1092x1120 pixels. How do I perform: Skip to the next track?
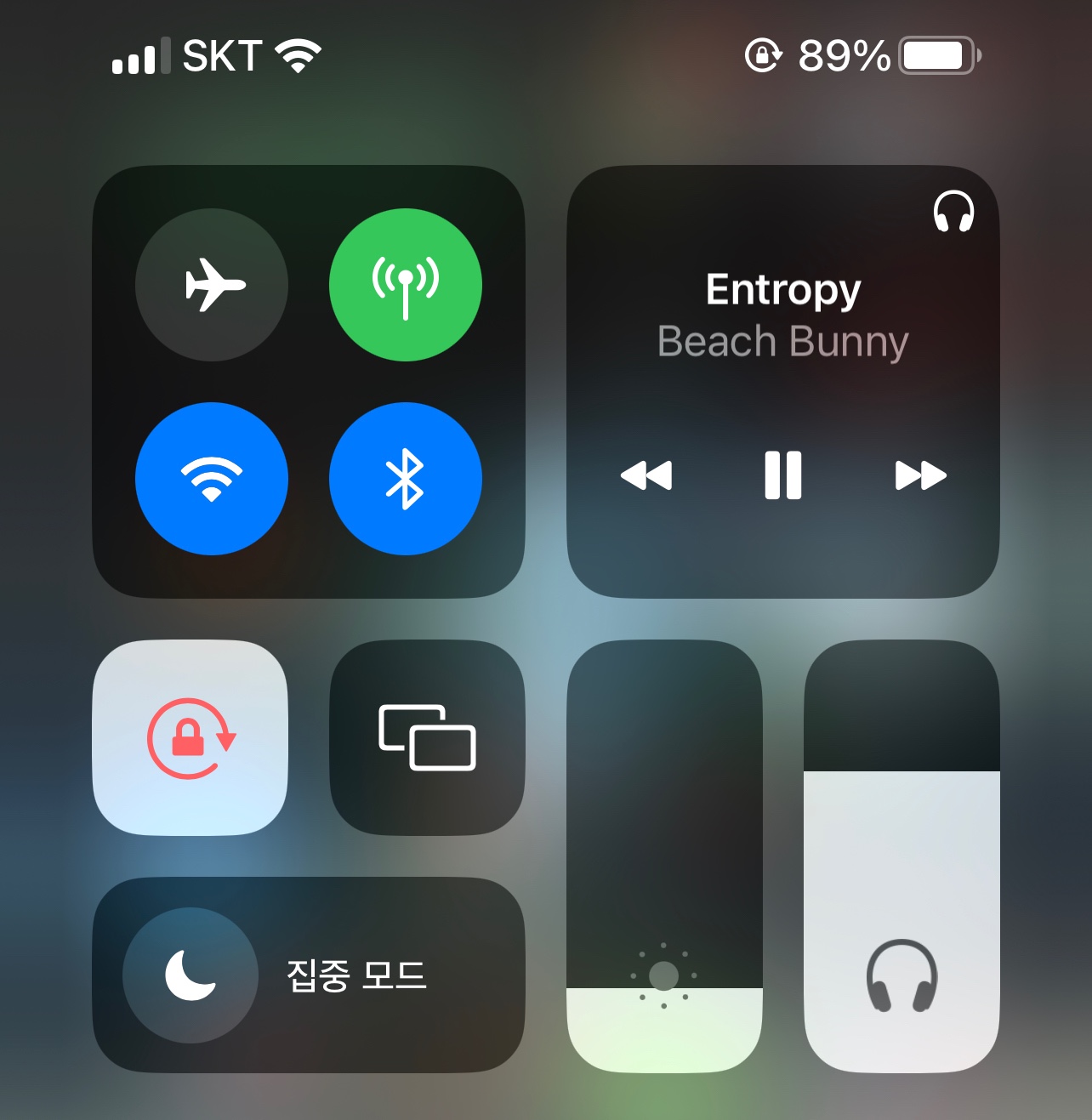coord(920,475)
